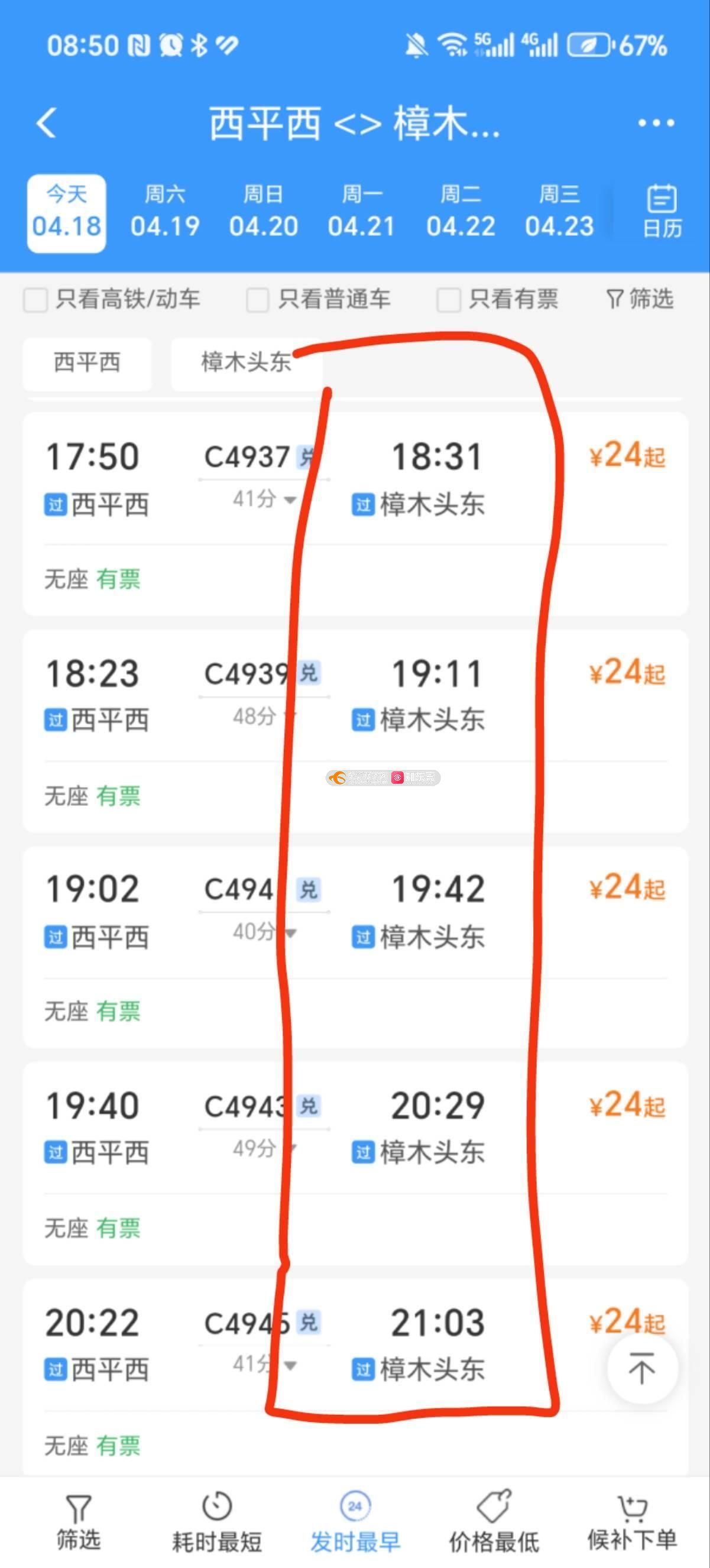
Task: Go back using the top-left arrow
Action: click(x=46, y=122)
